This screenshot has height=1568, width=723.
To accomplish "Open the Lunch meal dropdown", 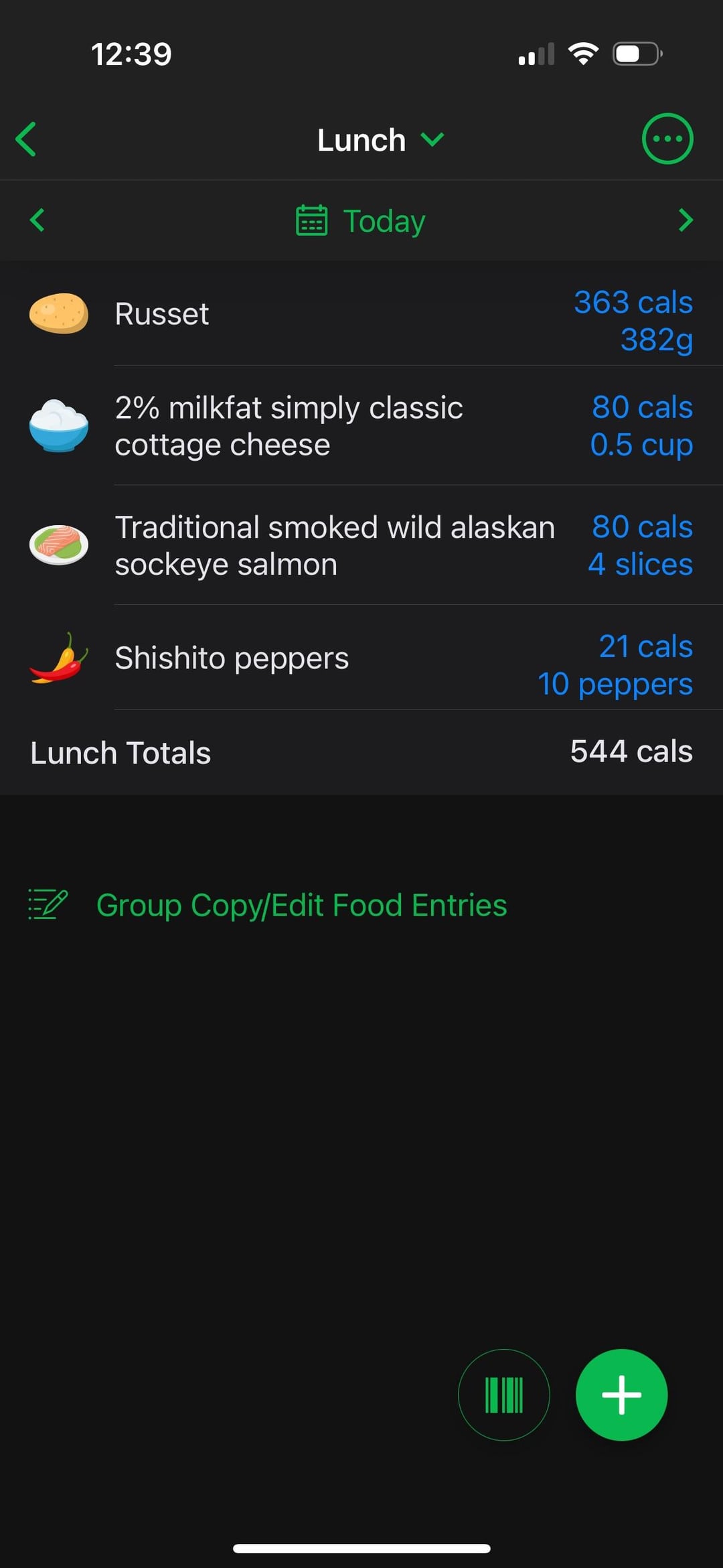I will pyautogui.click(x=380, y=140).
